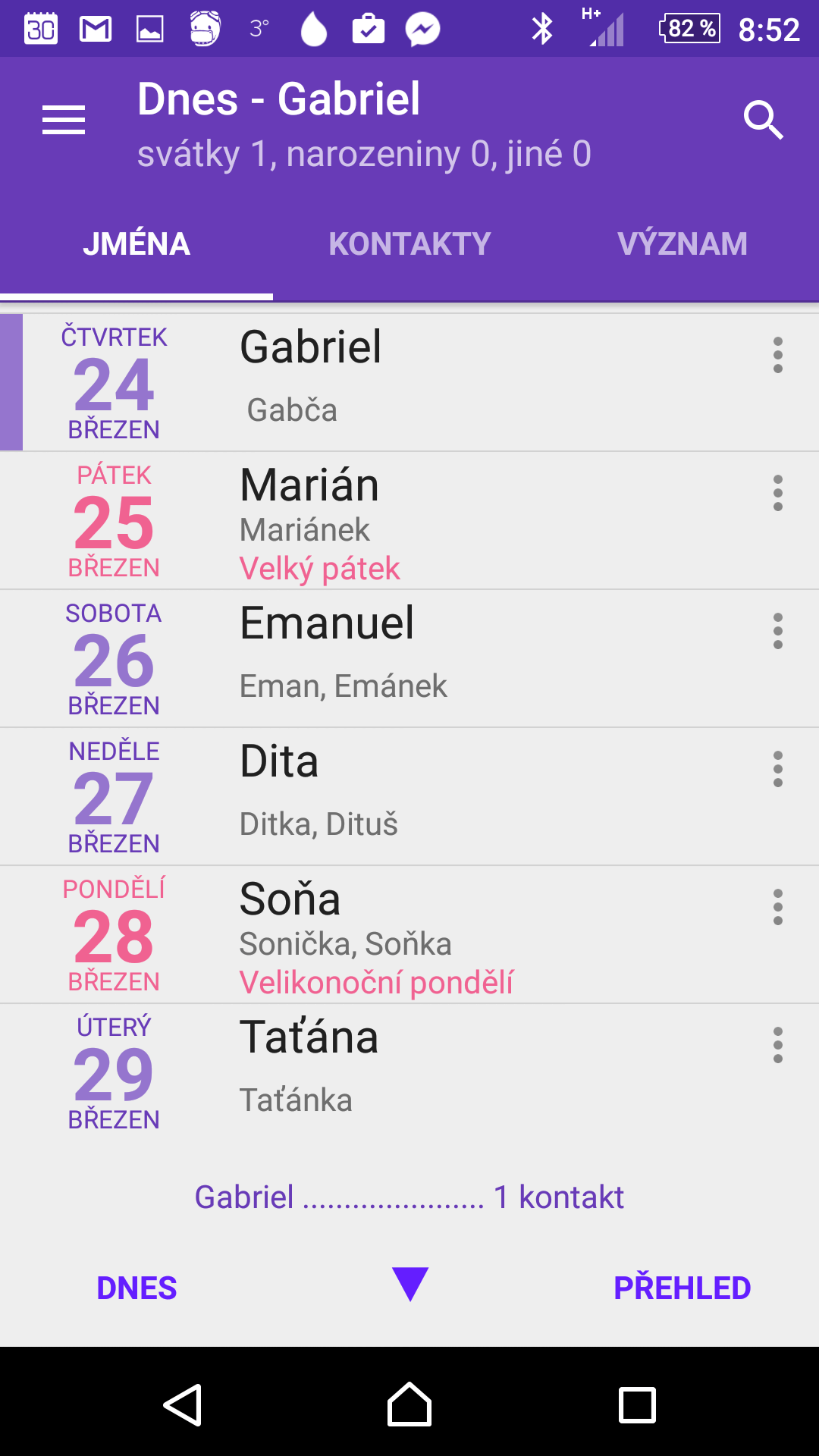Open overflow menu for Dita
Screen dimensions: 819x1456
click(777, 769)
